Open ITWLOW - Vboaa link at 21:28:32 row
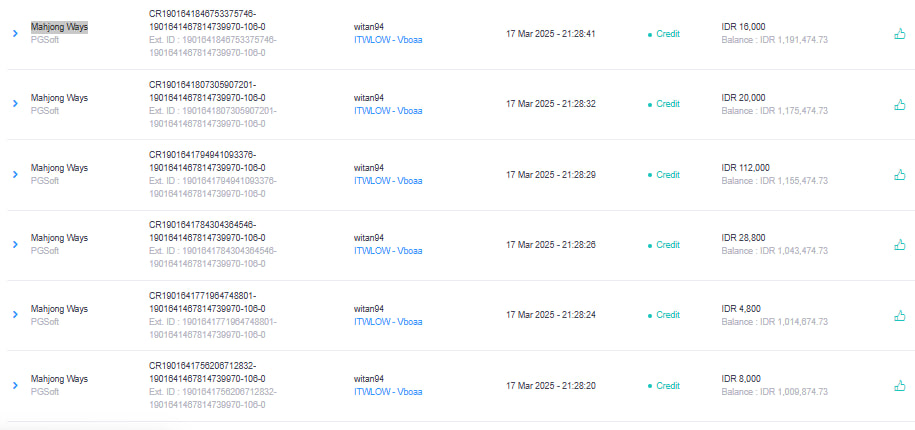The height and width of the screenshot is (430, 915). [x=388, y=110]
